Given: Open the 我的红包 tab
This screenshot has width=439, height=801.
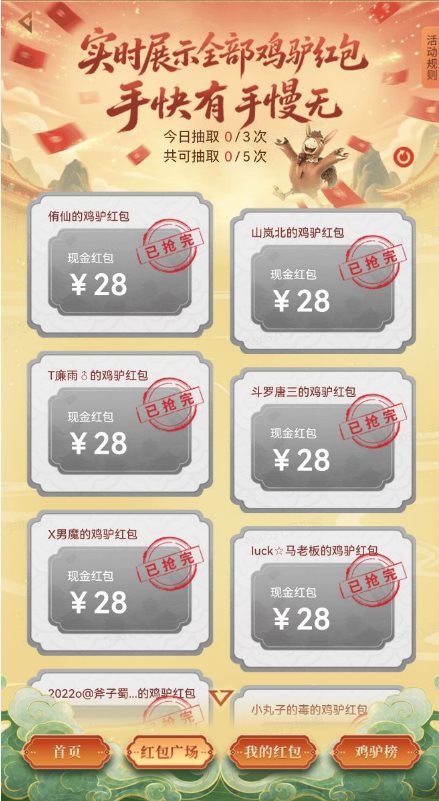Looking at the screenshot, I should coord(272,752).
